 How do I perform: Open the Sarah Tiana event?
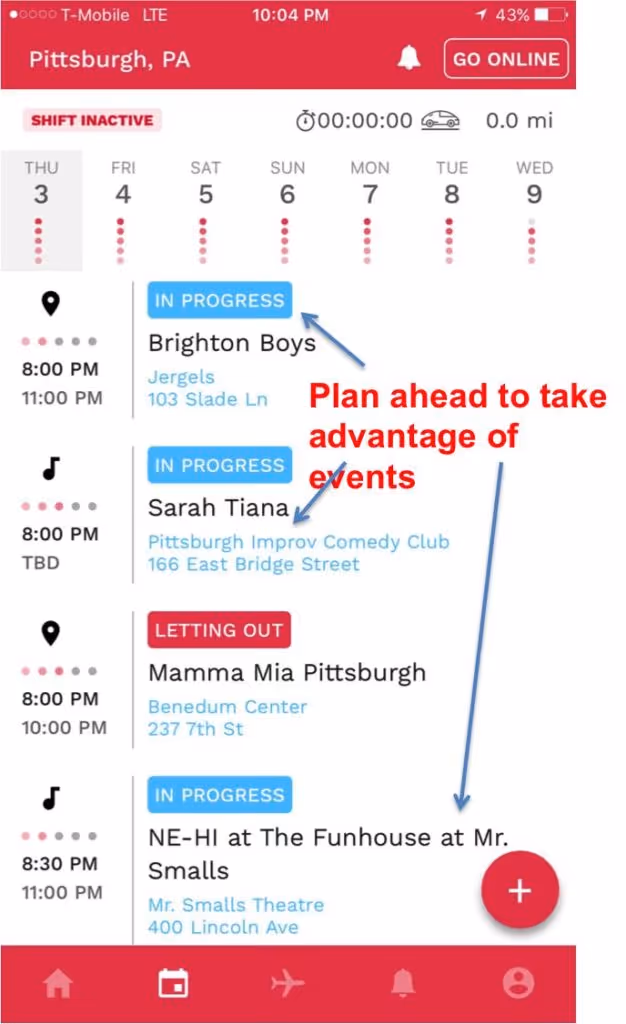(x=218, y=508)
